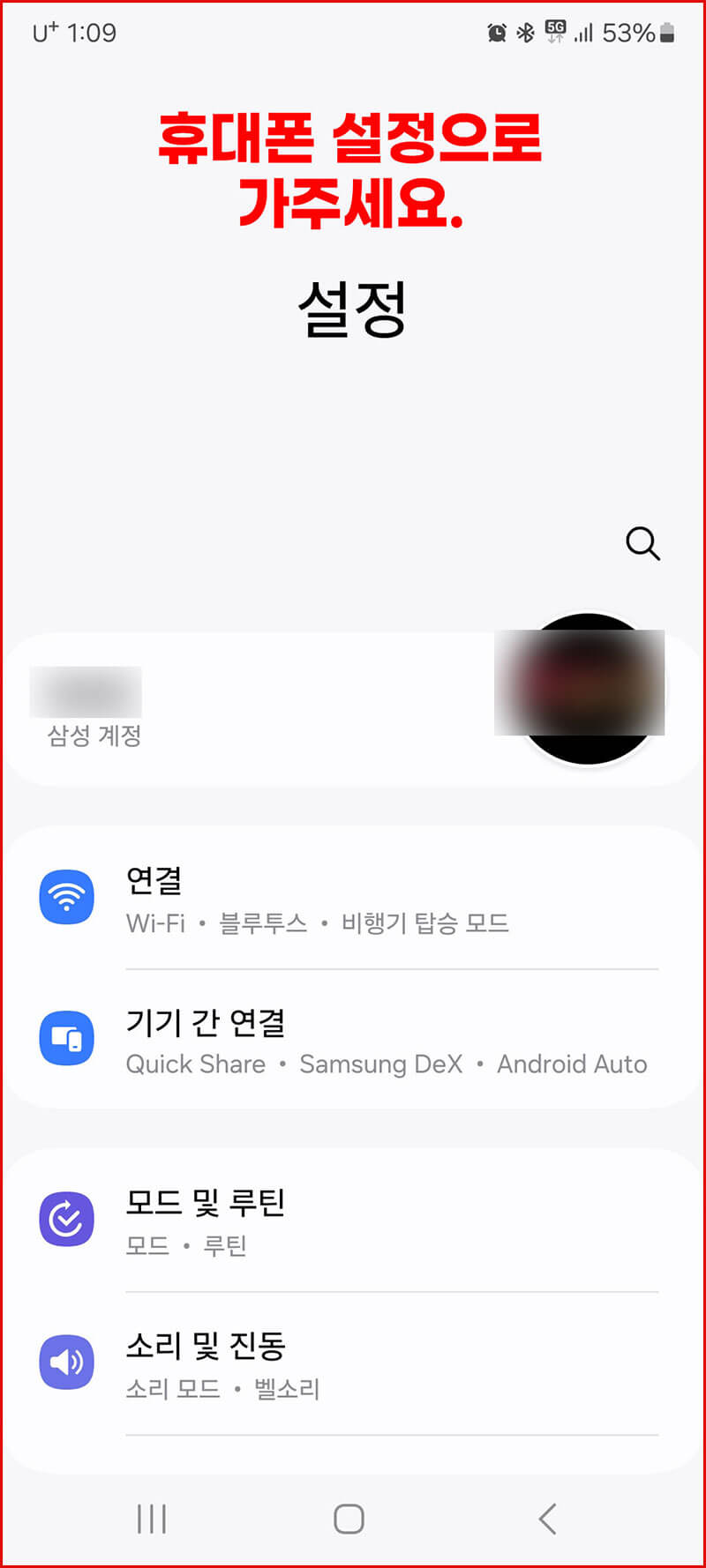The height and width of the screenshot is (1568, 706).
Task: Open the Modes and Routines checkmark icon
Action: click(x=66, y=1219)
